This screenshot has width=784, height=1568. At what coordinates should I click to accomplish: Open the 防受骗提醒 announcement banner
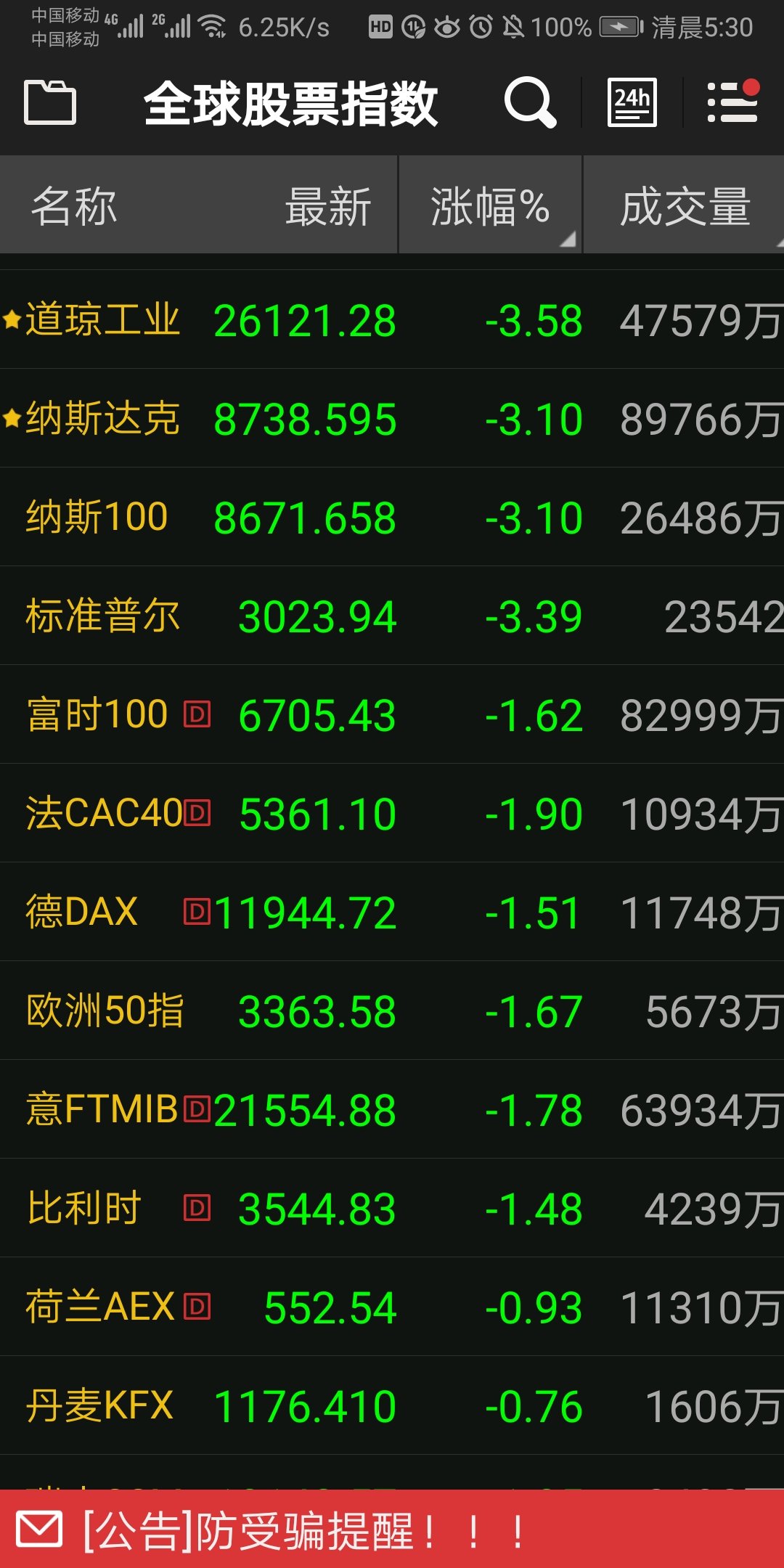tap(392, 1531)
